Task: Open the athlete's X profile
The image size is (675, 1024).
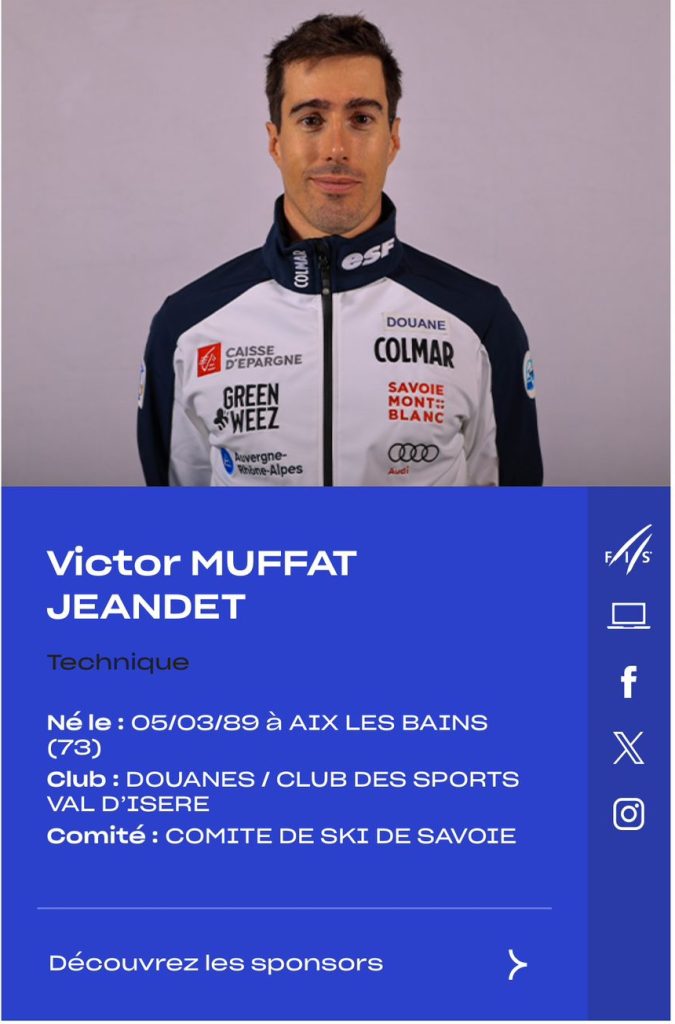Action: [629, 748]
